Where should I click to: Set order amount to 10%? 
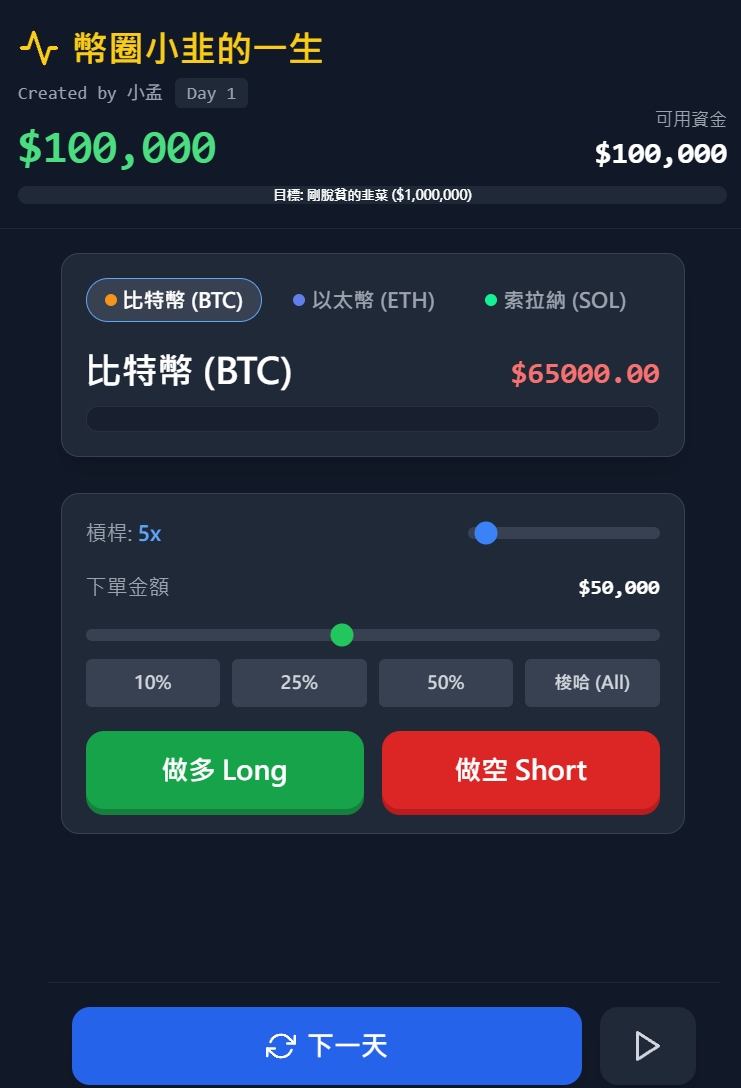153,683
